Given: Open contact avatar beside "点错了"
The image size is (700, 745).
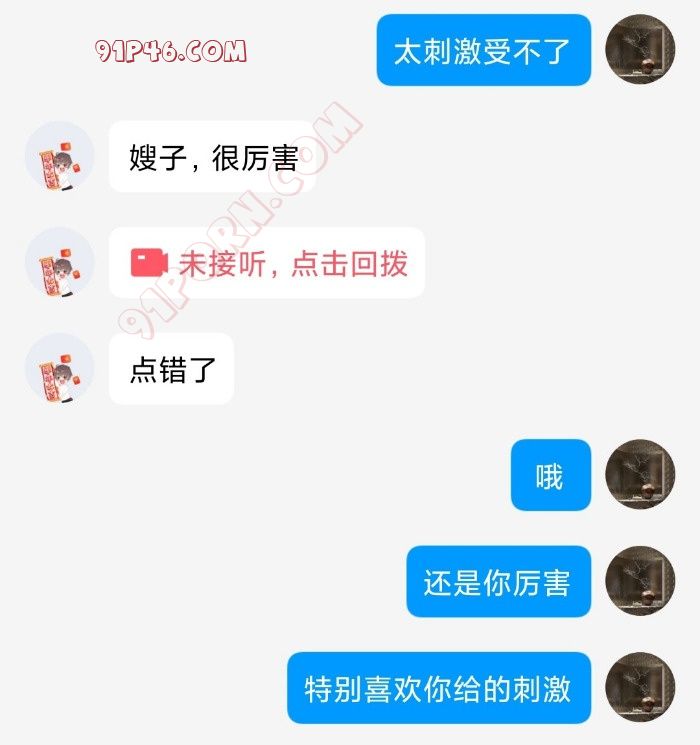Looking at the screenshot, I should point(60,369).
